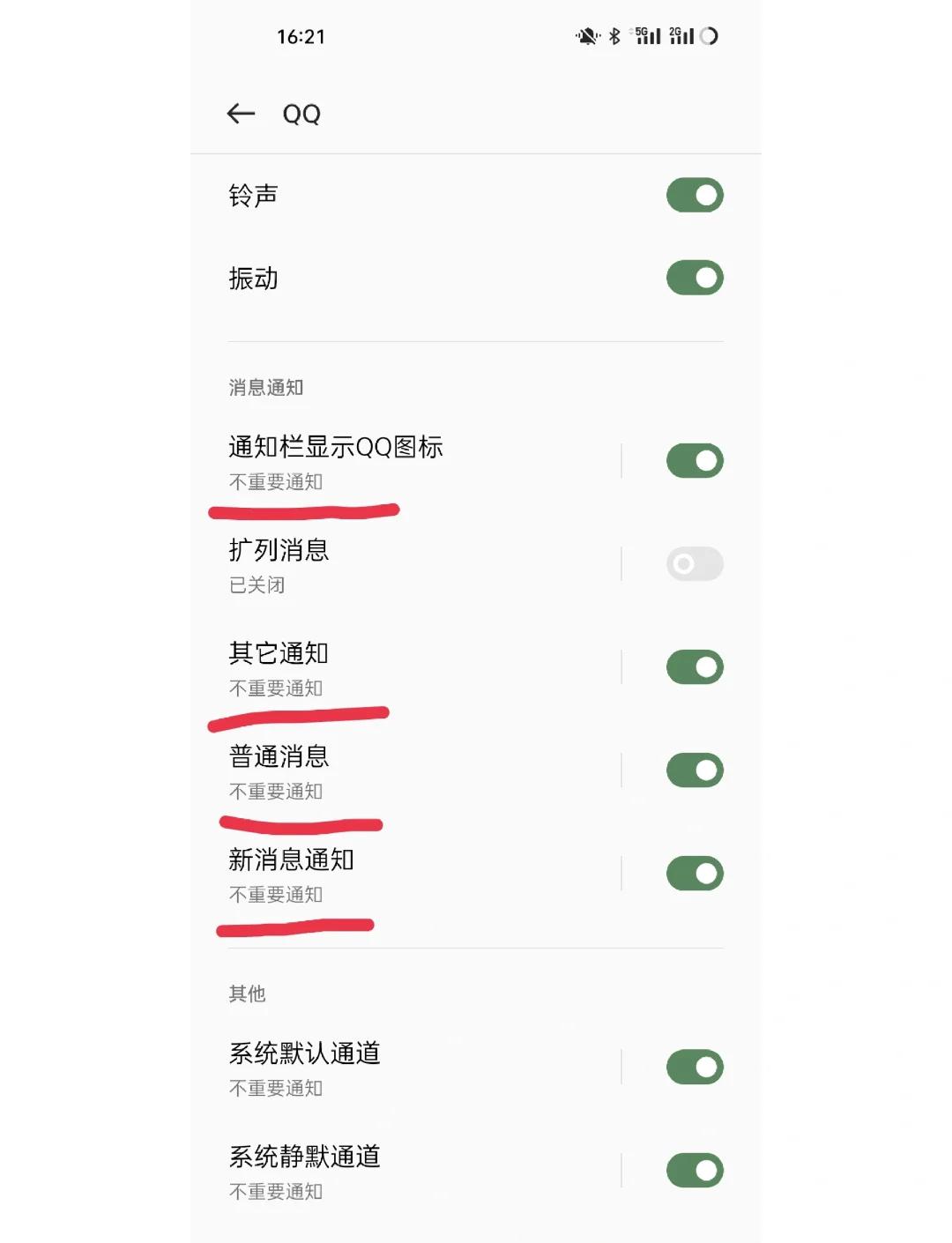Tap the battery indicator in the status bar
The image size is (952, 1243).
708,35
